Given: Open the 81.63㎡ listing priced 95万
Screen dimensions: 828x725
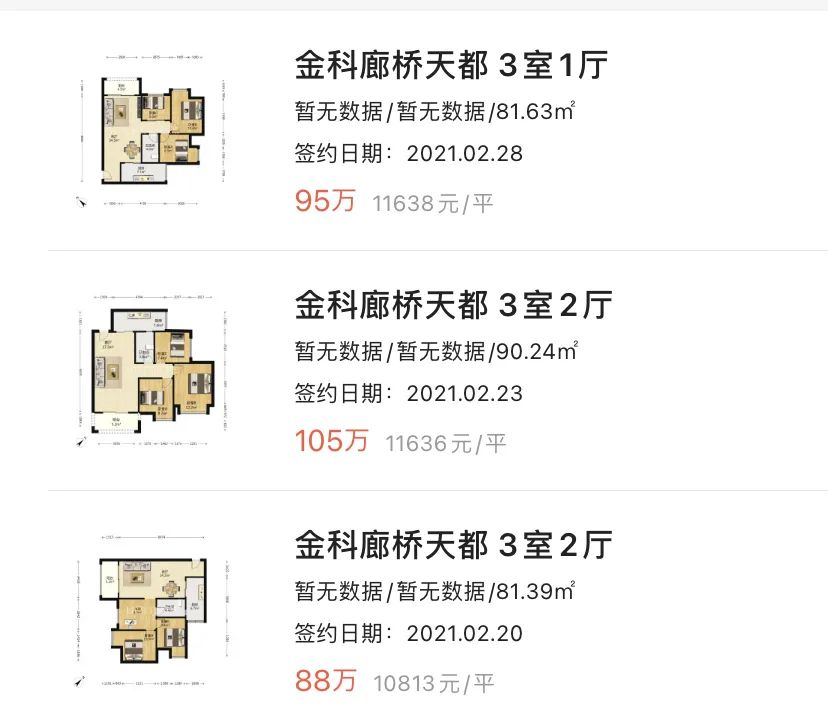Looking at the screenshot, I should (452, 68).
